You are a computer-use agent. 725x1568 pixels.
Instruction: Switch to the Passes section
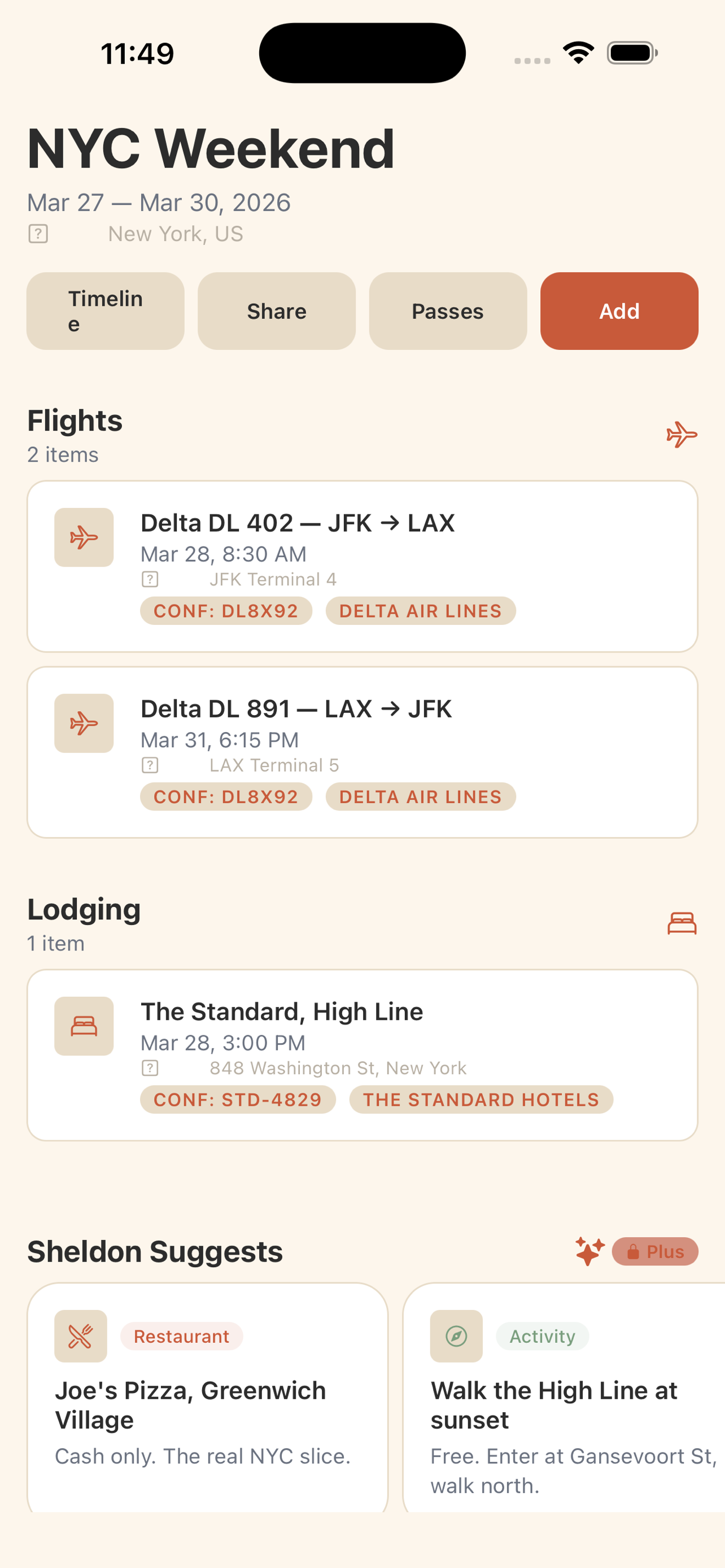[447, 311]
